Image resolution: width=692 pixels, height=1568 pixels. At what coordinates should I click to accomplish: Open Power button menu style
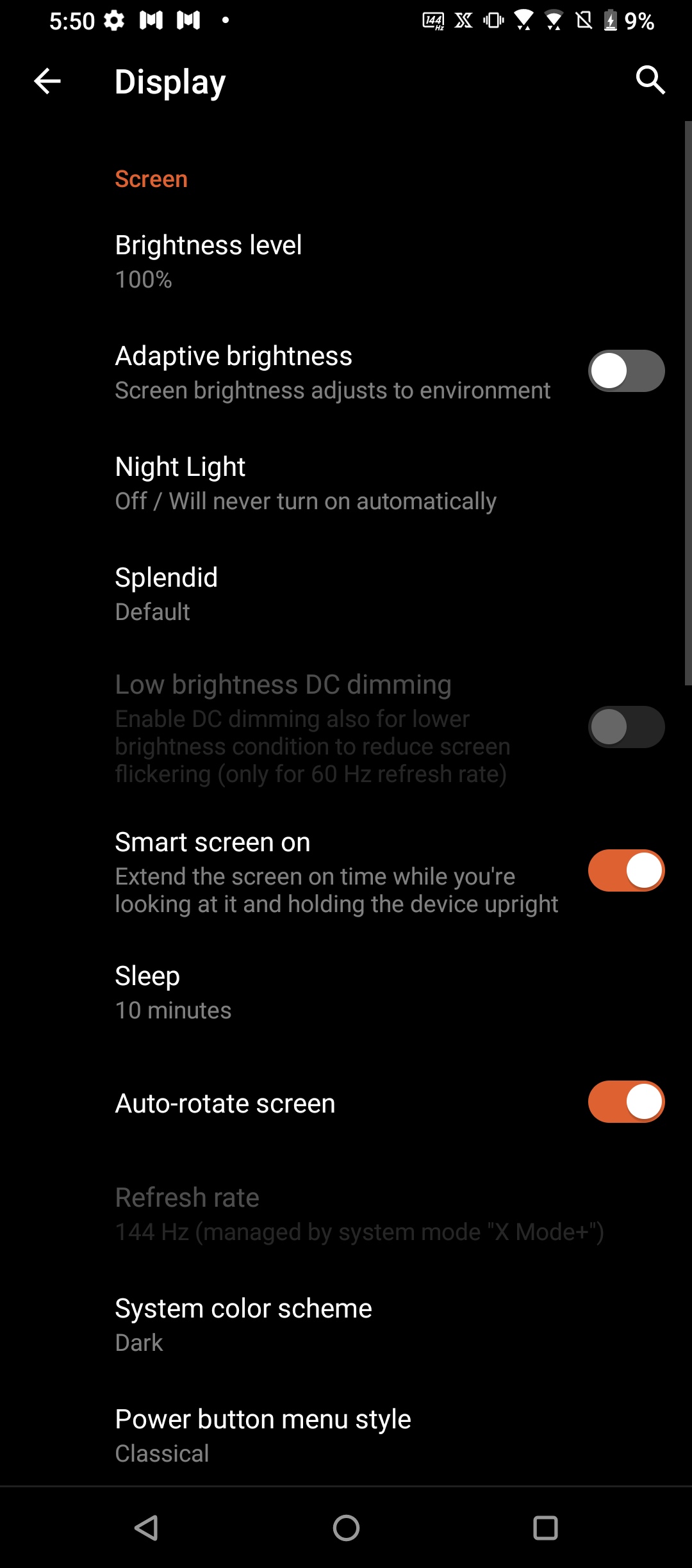[263, 1435]
